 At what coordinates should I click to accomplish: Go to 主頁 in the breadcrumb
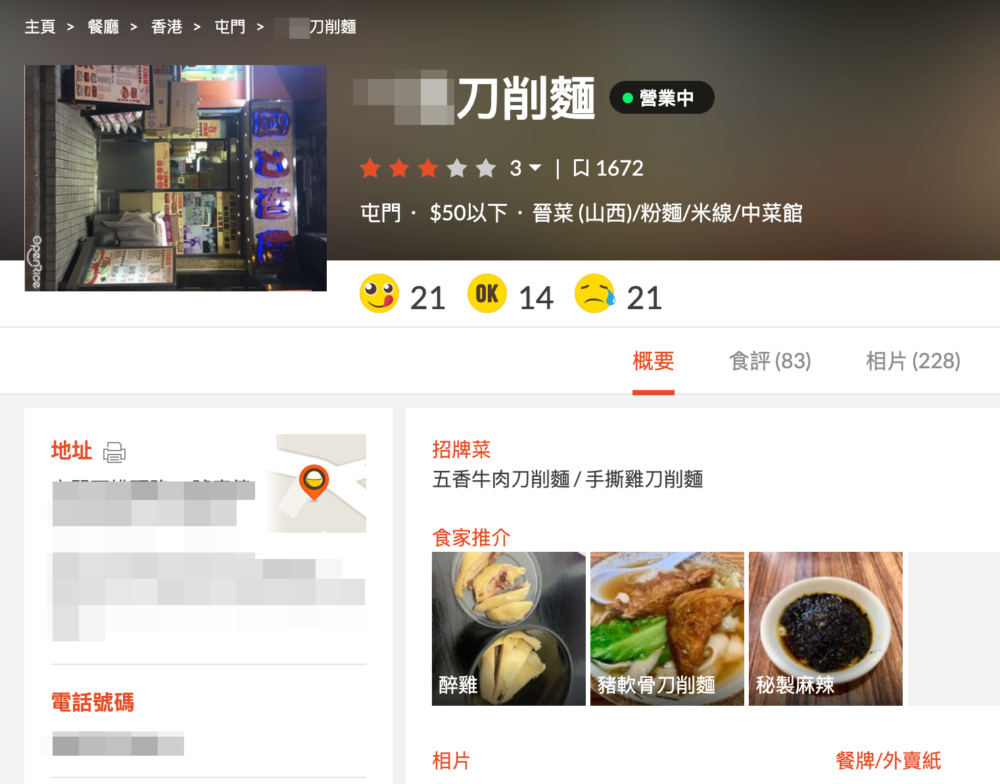click(x=40, y=27)
